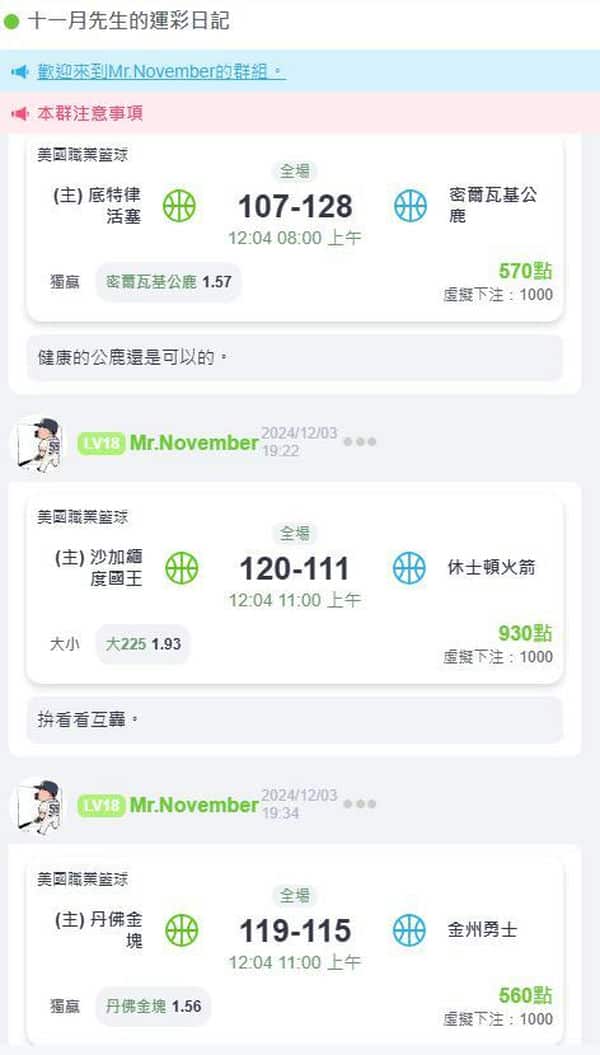Viewport: 600px width, 1055px height.
Task: Open the Nuggets vs Warriors 119-115 game card
Action: point(294,953)
